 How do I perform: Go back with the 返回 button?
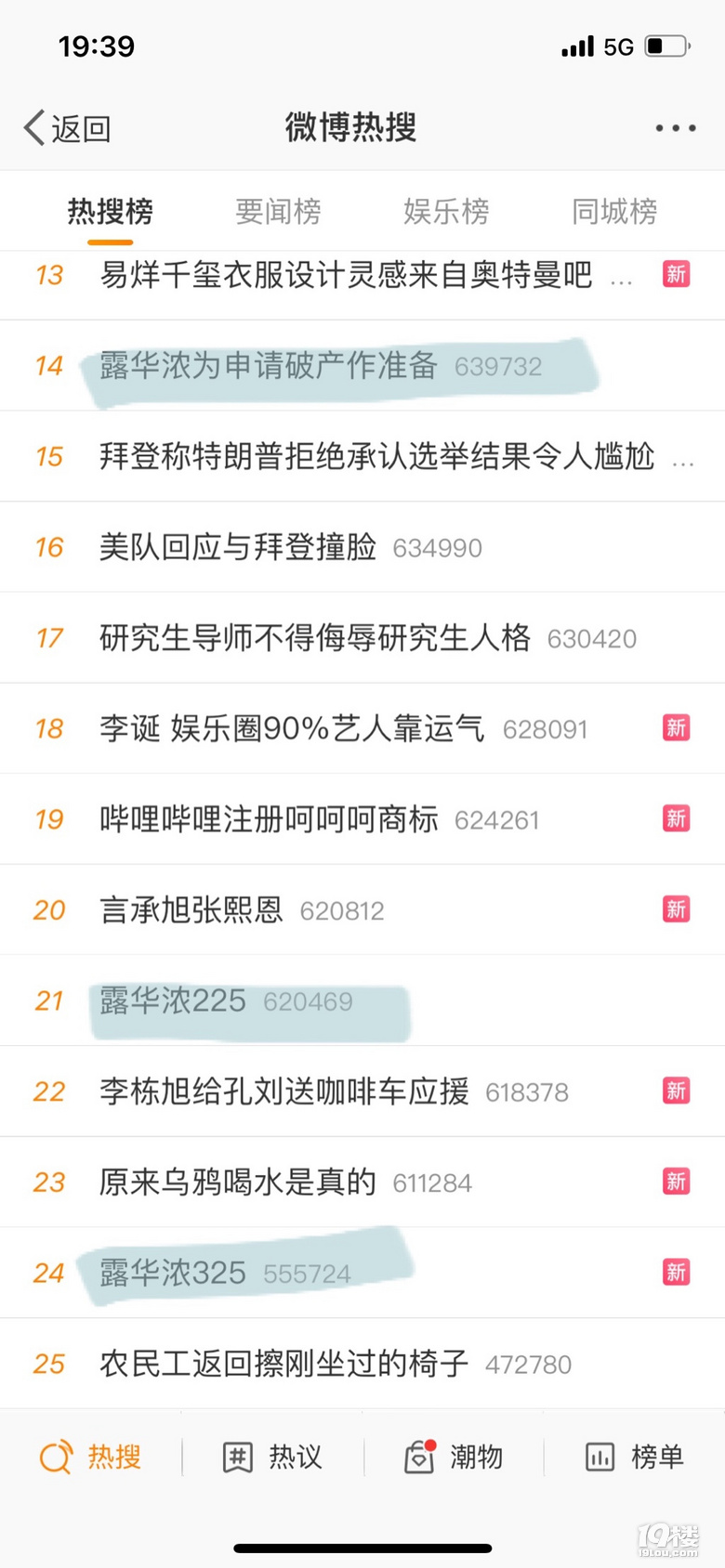[x=67, y=128]
